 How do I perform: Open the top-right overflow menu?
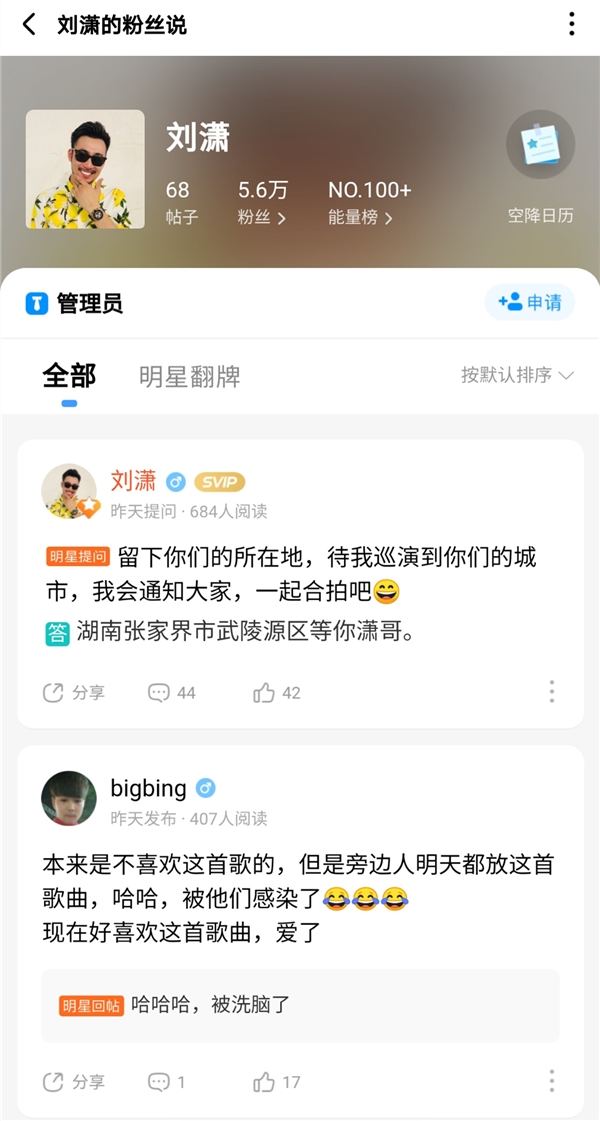[x=572, y=25]
